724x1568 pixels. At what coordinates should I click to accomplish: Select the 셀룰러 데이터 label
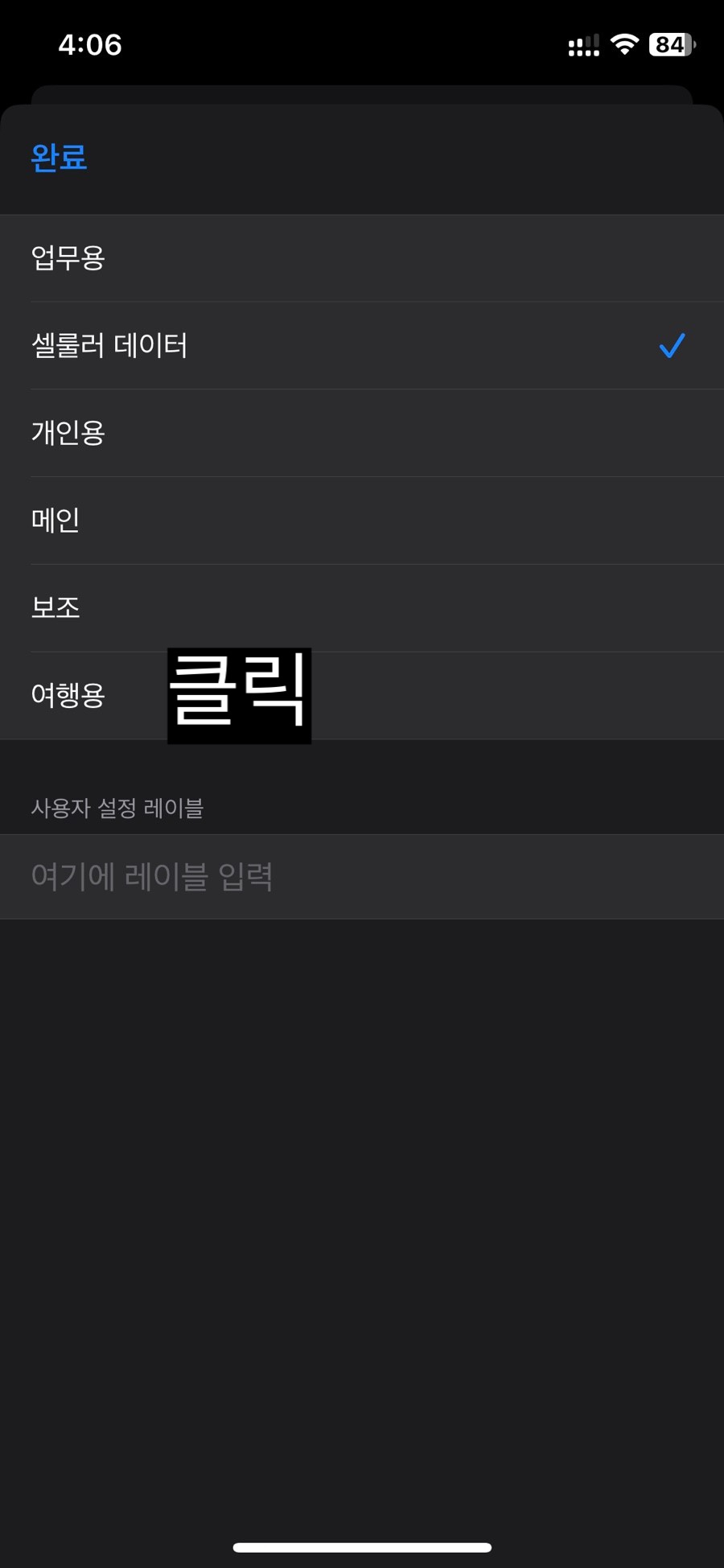(362, 346)
